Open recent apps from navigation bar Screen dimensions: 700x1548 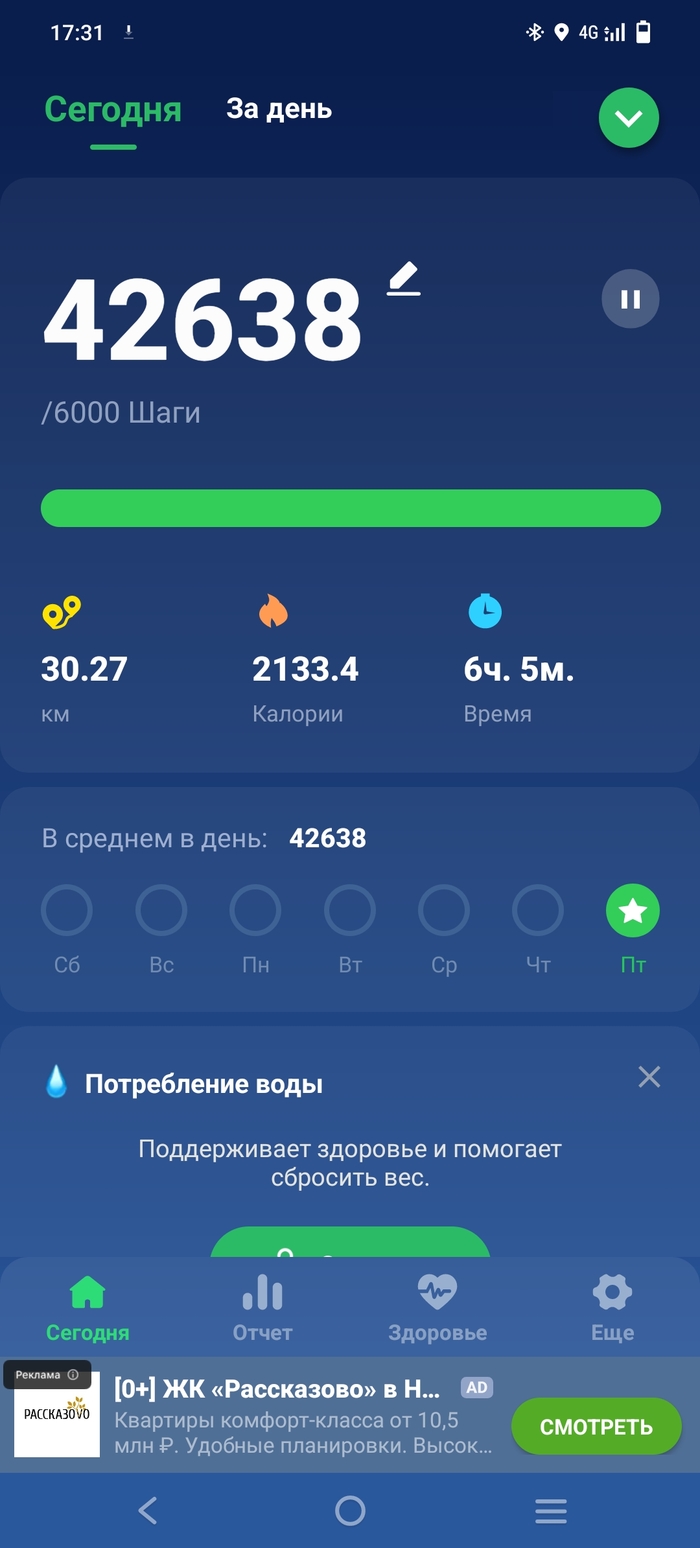550,1510
